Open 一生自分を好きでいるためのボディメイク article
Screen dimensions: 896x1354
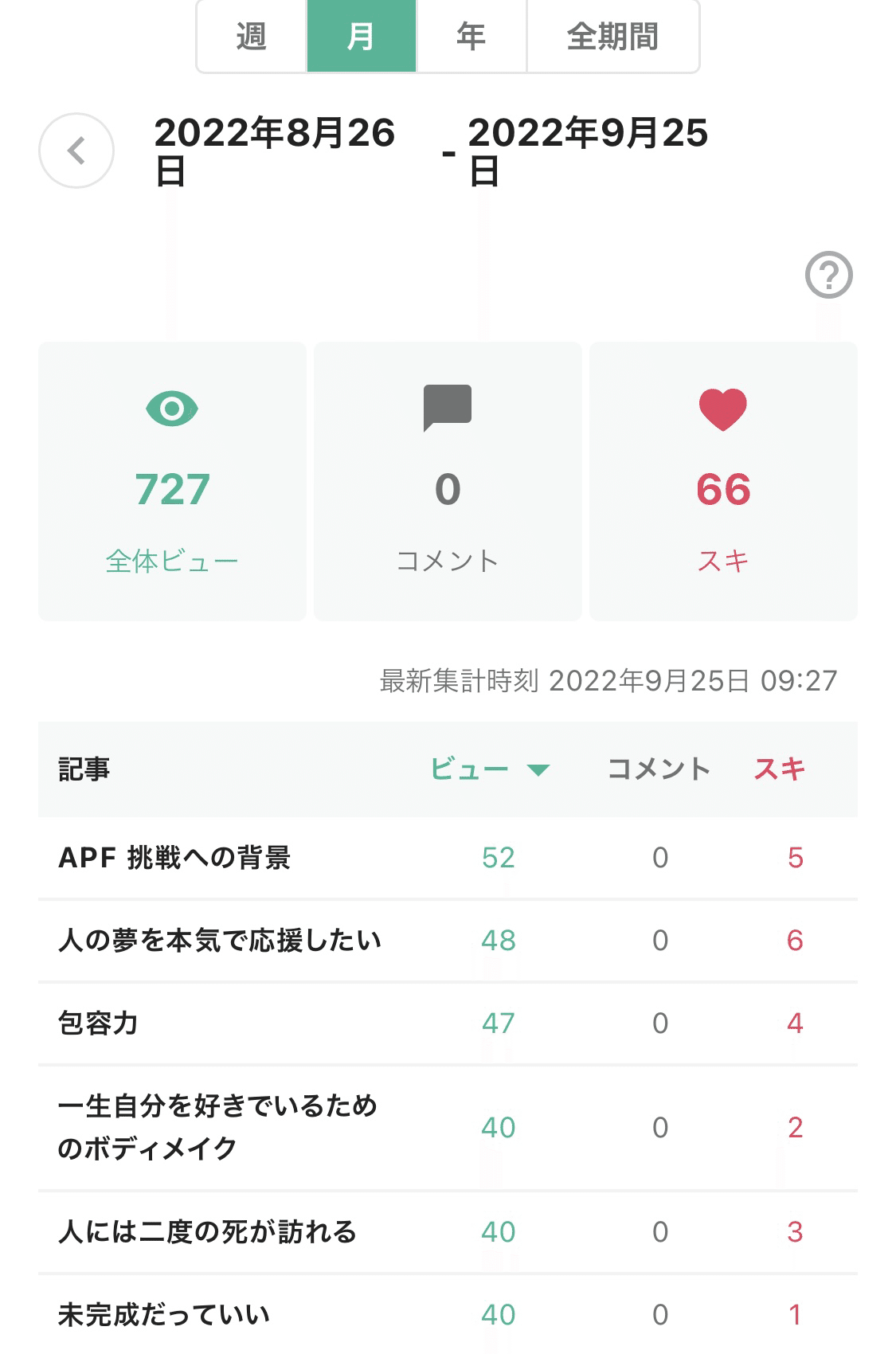pyautogui.click(x=217, y=1127)
